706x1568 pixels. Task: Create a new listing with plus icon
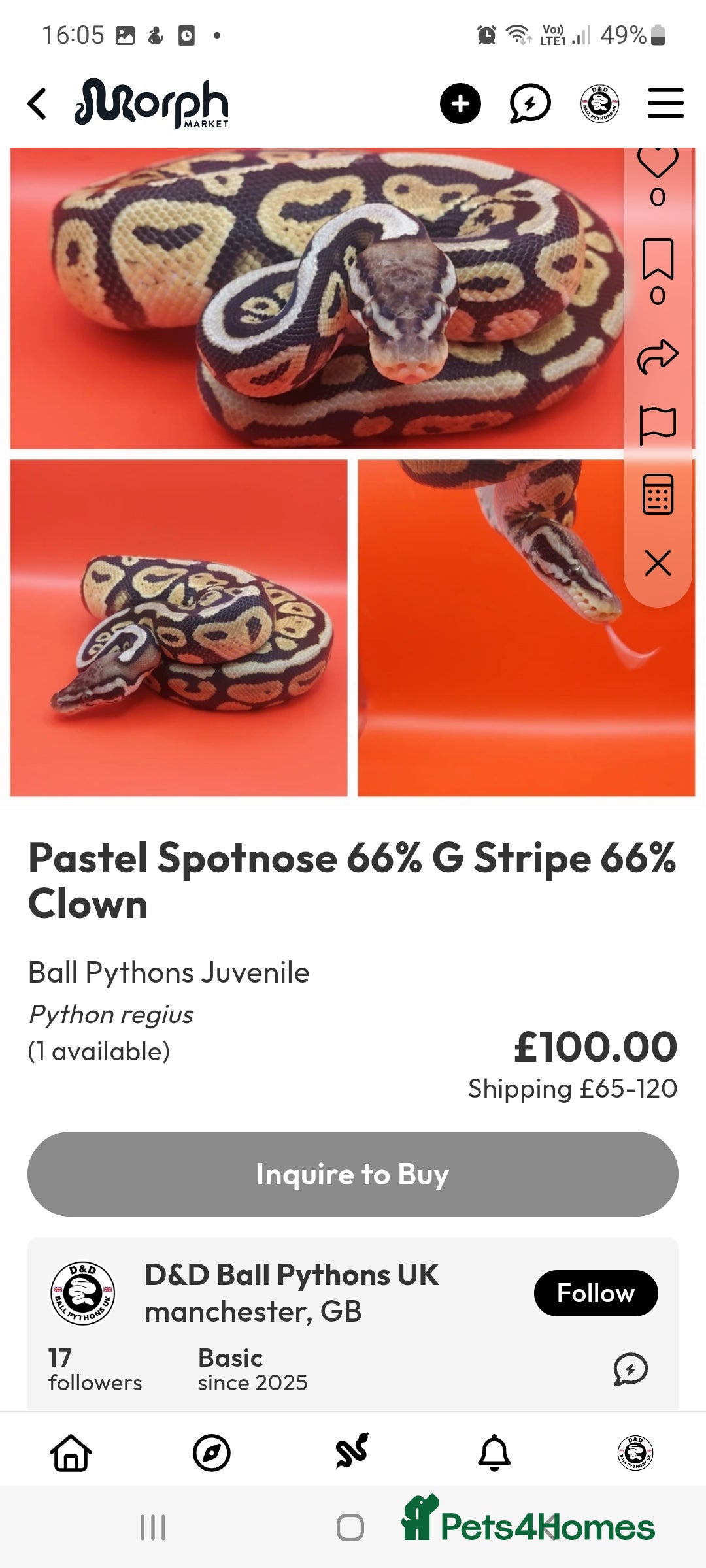click(x=460, y=104)
